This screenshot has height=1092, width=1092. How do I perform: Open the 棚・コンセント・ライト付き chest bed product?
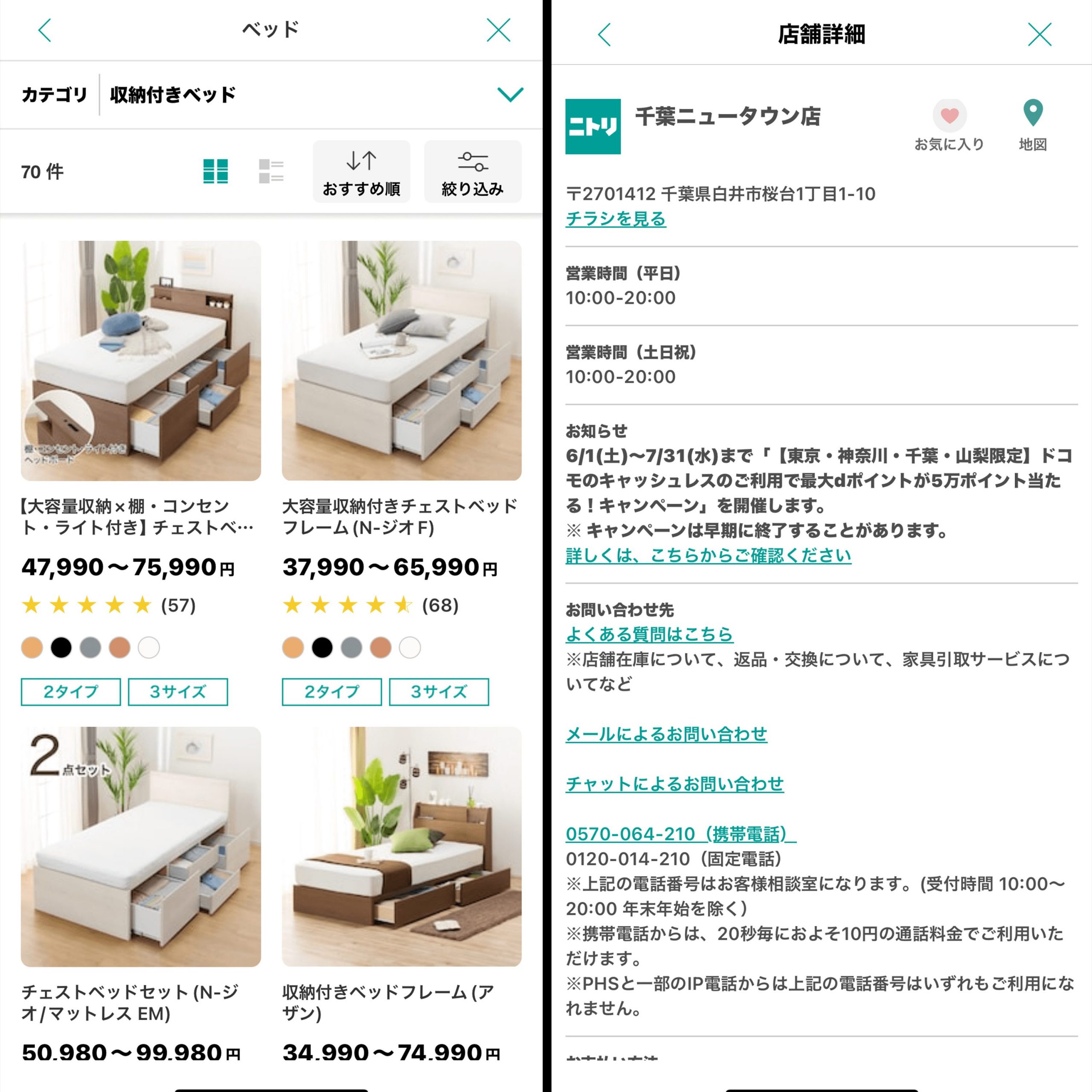click(141, 360)
